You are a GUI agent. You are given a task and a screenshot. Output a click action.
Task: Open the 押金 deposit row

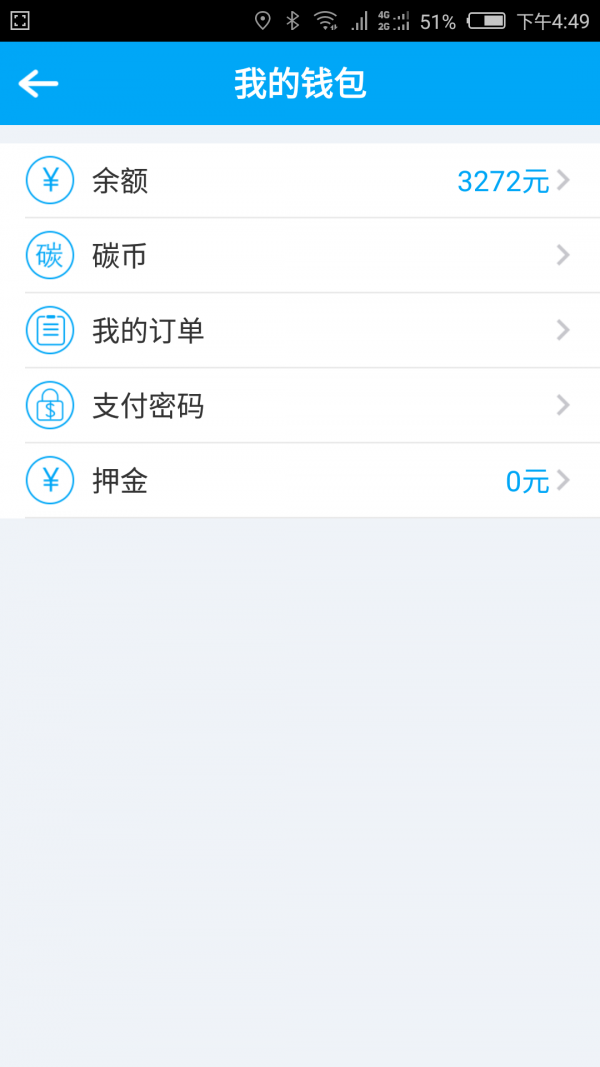point(300,482)
